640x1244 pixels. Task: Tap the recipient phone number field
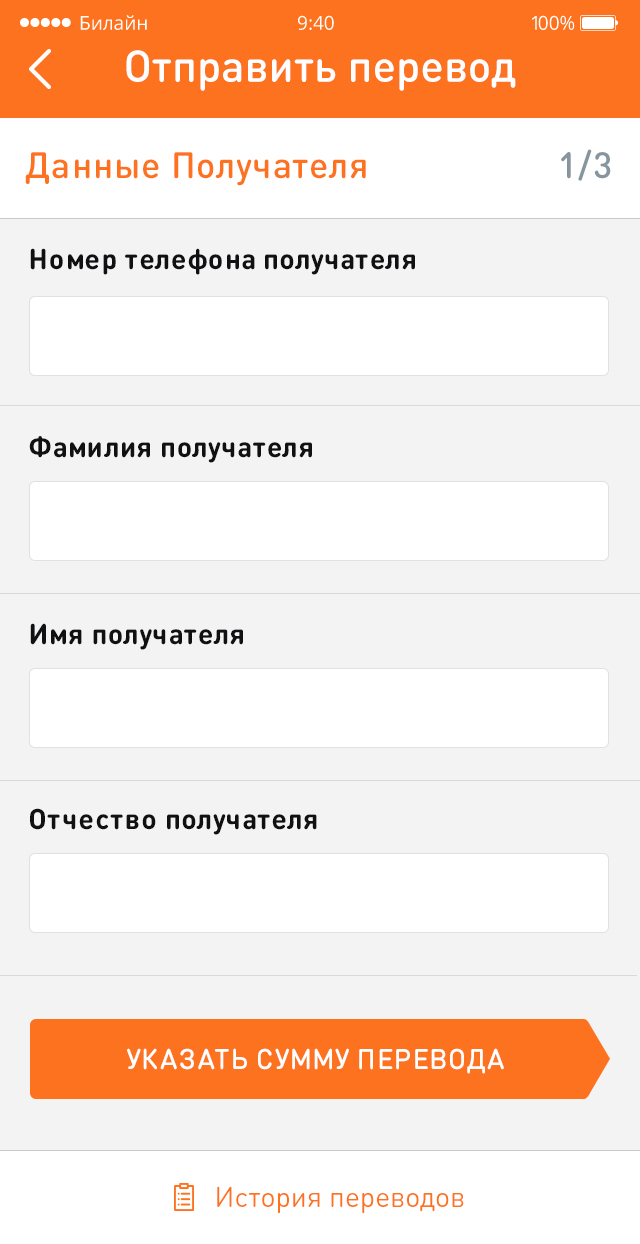(x=319, y=336)
